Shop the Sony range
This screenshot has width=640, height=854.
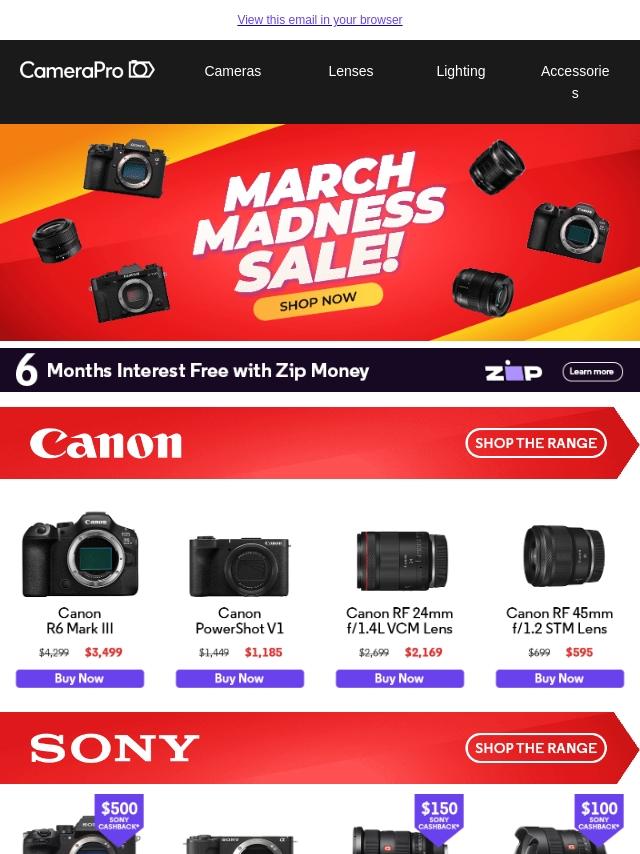point(536,748)
